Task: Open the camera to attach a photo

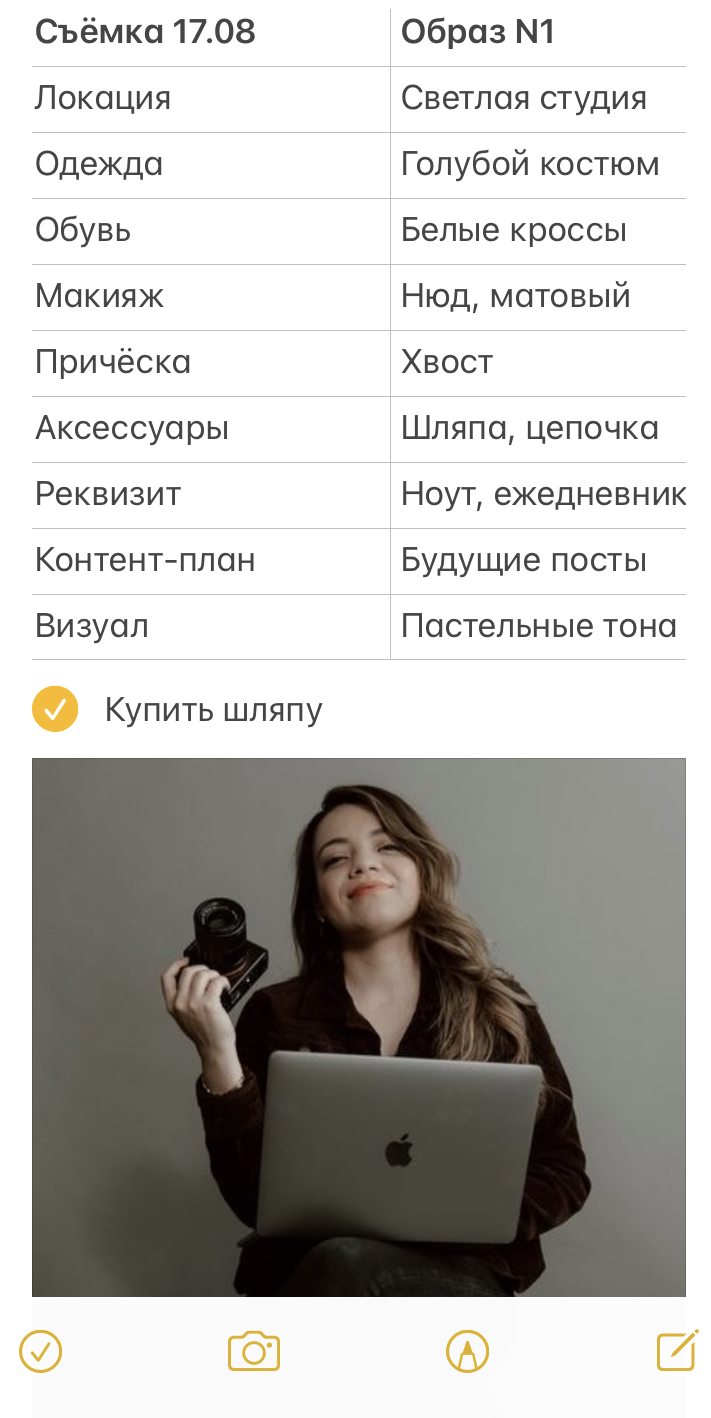Action: coord(254,1352)
